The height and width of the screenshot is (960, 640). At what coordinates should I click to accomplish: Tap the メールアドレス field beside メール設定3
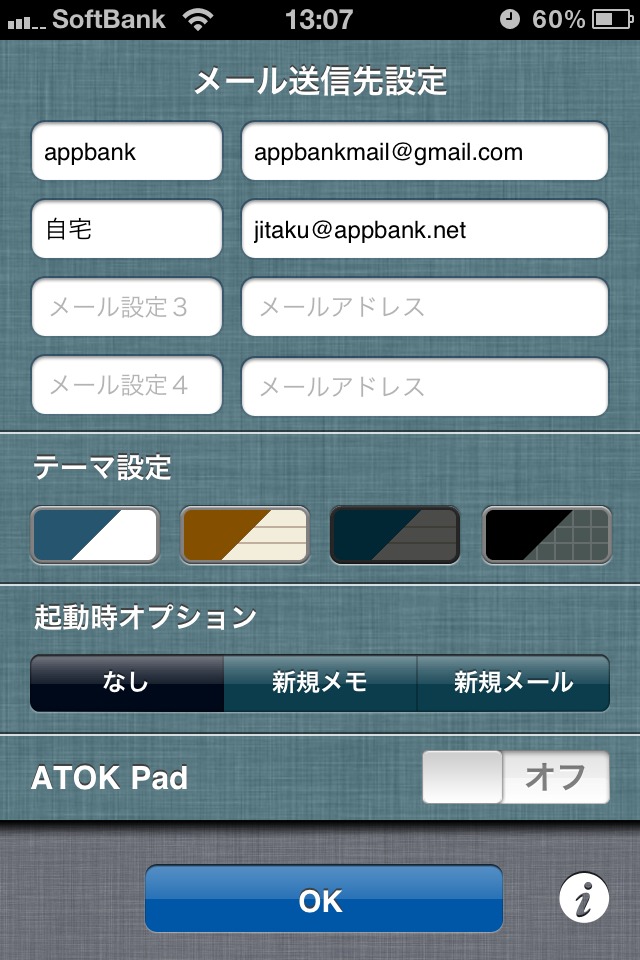[x=424, y=307]
